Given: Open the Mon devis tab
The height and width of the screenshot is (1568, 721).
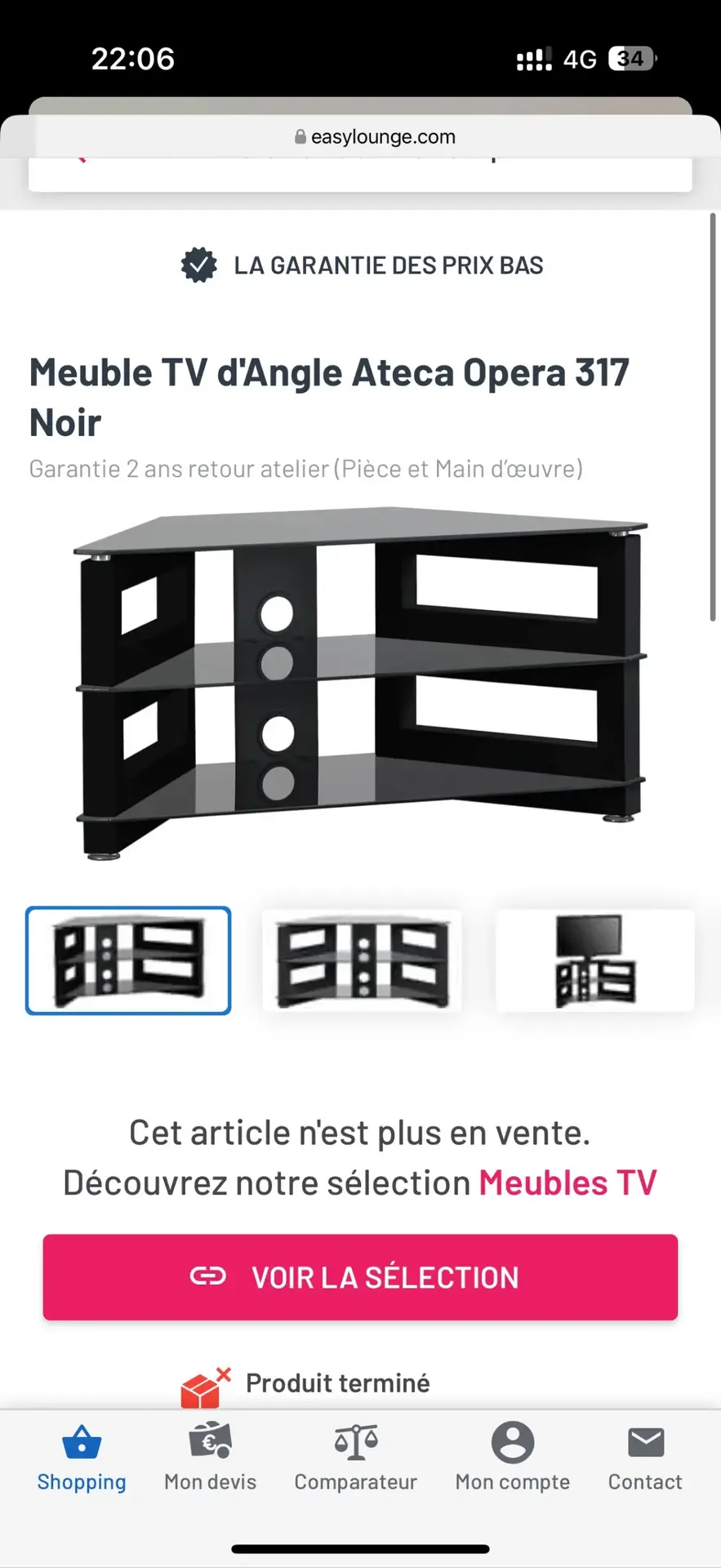Looking at the screenshot, I should [210, 1459].
